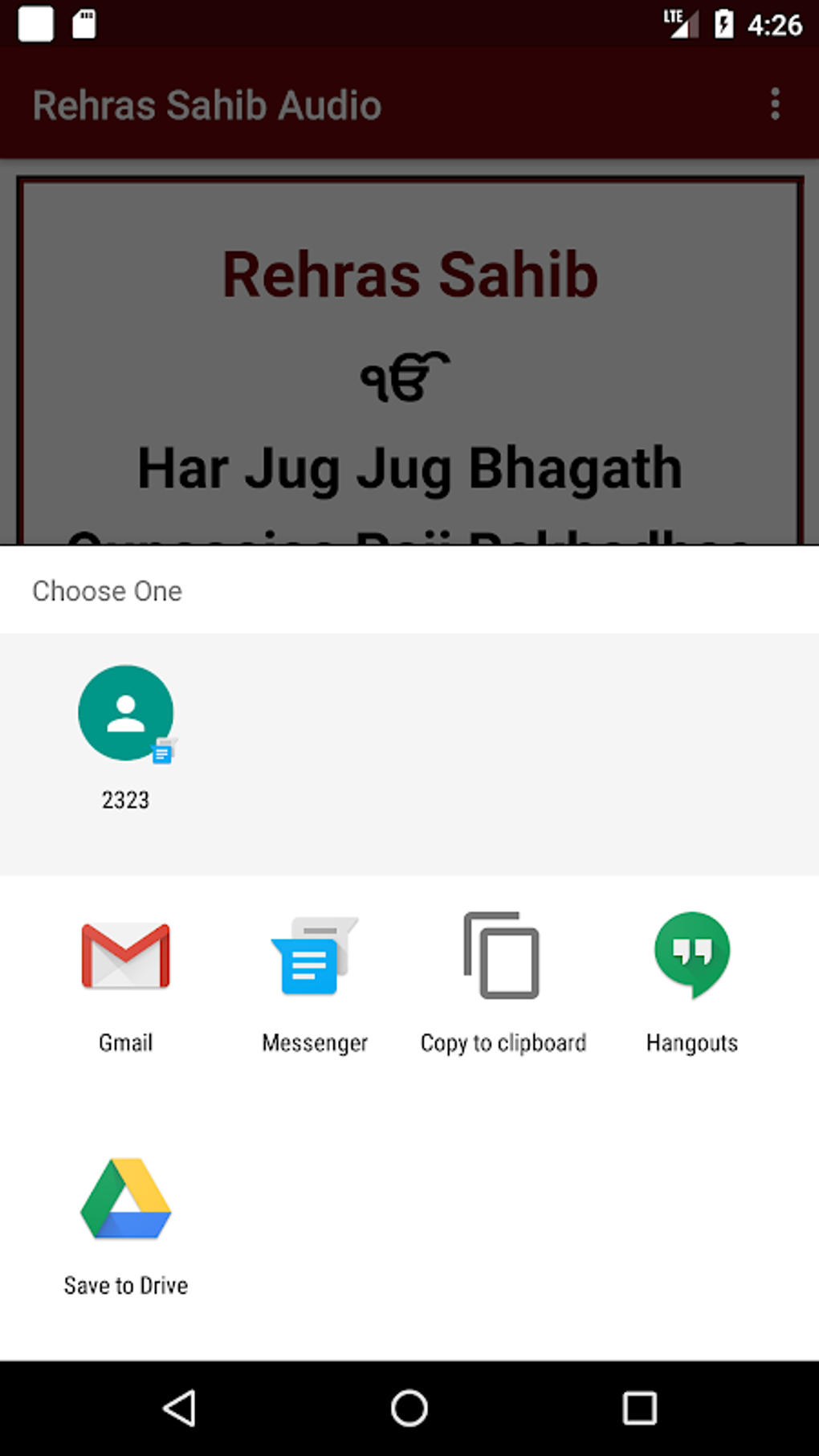Tap the Rehras Sahib Audio title

(x=206, y=104)
